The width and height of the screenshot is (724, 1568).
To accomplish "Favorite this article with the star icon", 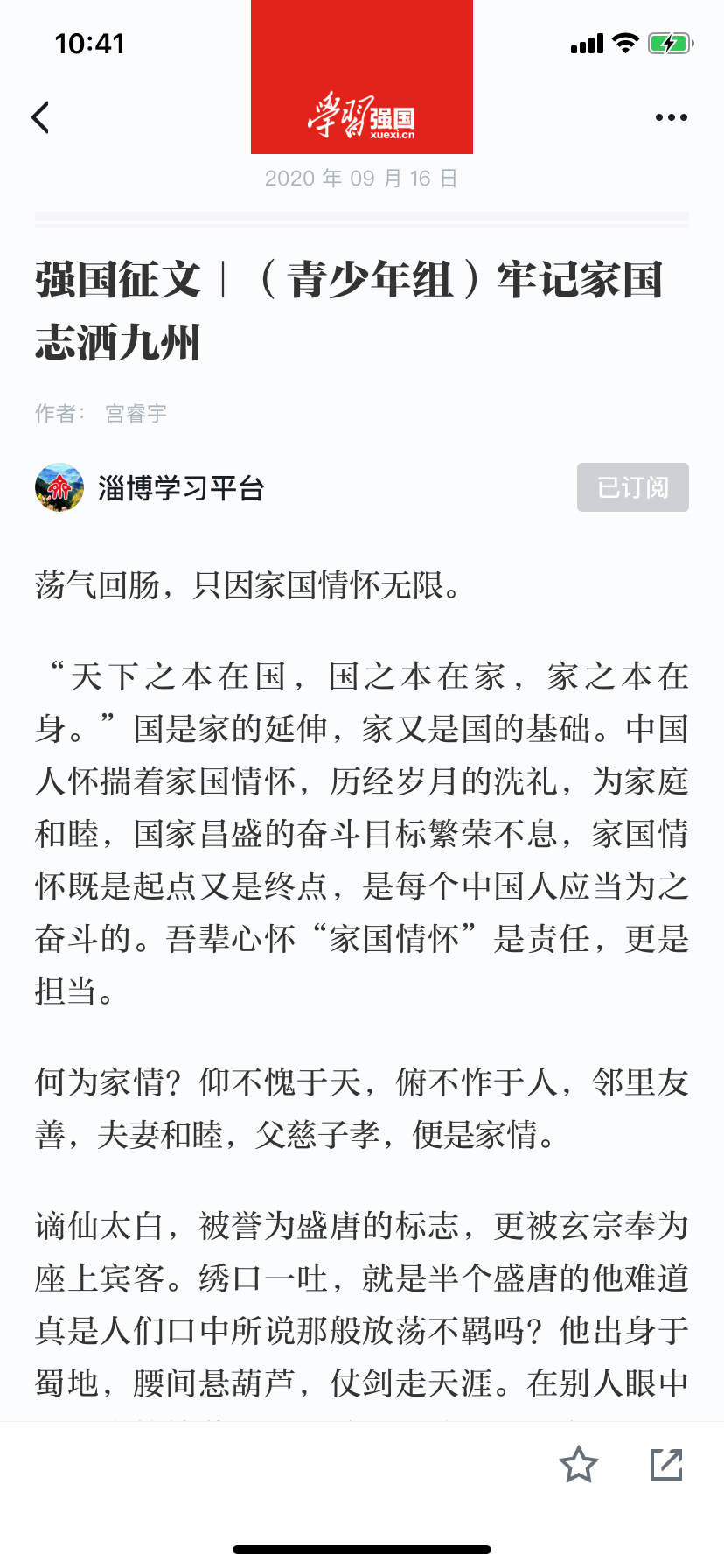I will [579, 1465].
